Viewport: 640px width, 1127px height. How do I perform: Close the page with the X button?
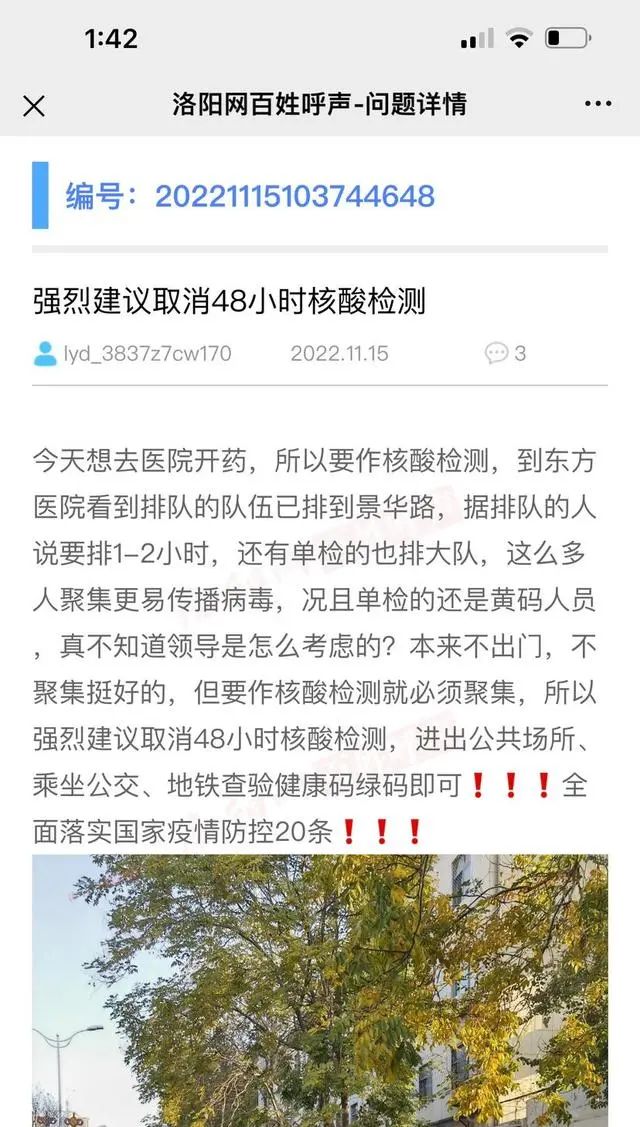[x=34, y=105]
